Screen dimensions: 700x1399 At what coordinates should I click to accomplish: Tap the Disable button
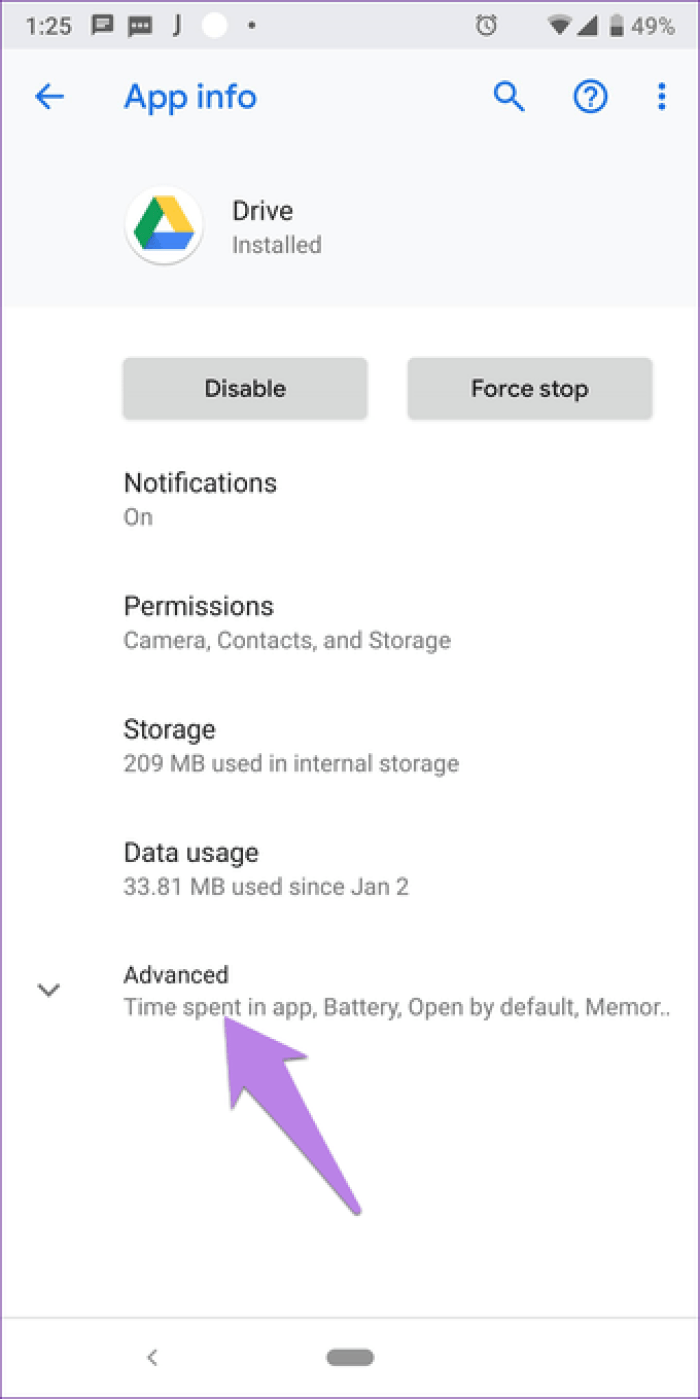(245, 388)
